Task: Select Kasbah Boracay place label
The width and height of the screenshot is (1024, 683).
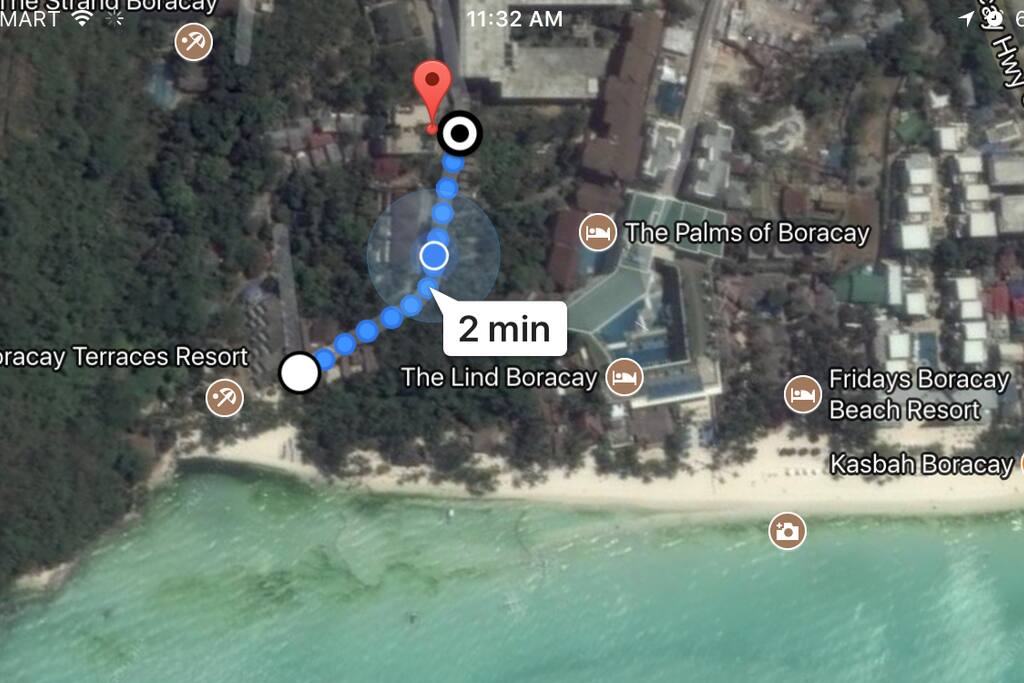Action: coord(921,465)
